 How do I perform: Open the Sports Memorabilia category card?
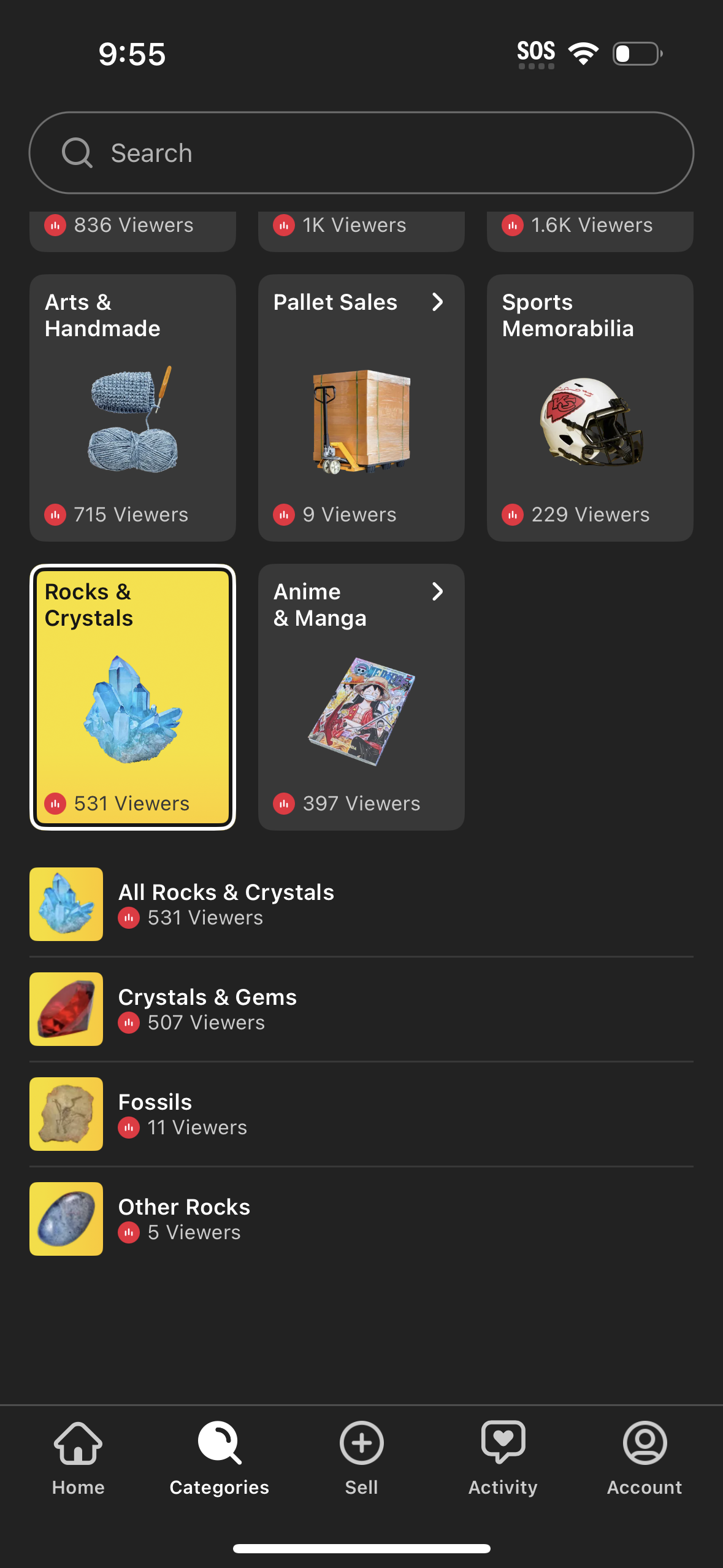589,407
